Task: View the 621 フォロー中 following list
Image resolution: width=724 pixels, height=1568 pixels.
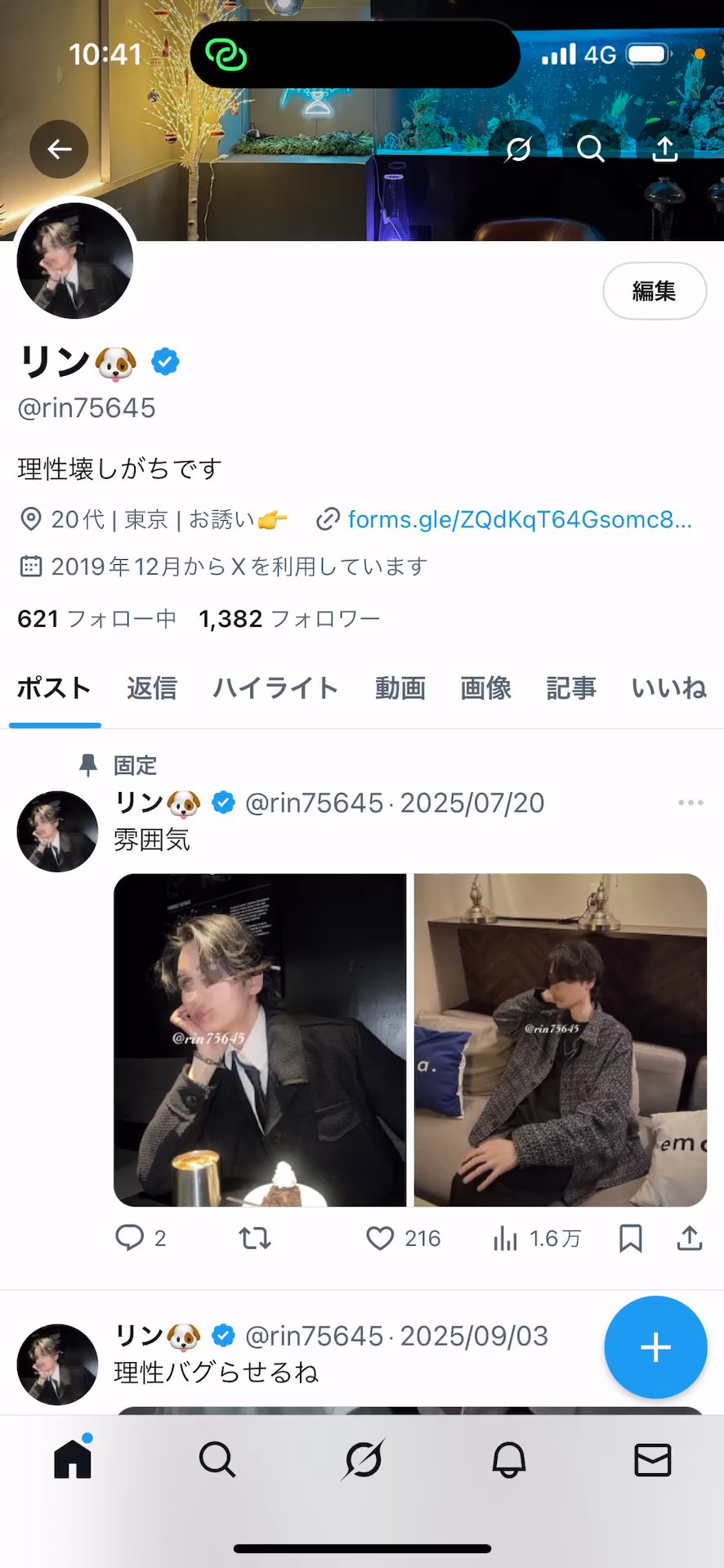Action: 96,619
